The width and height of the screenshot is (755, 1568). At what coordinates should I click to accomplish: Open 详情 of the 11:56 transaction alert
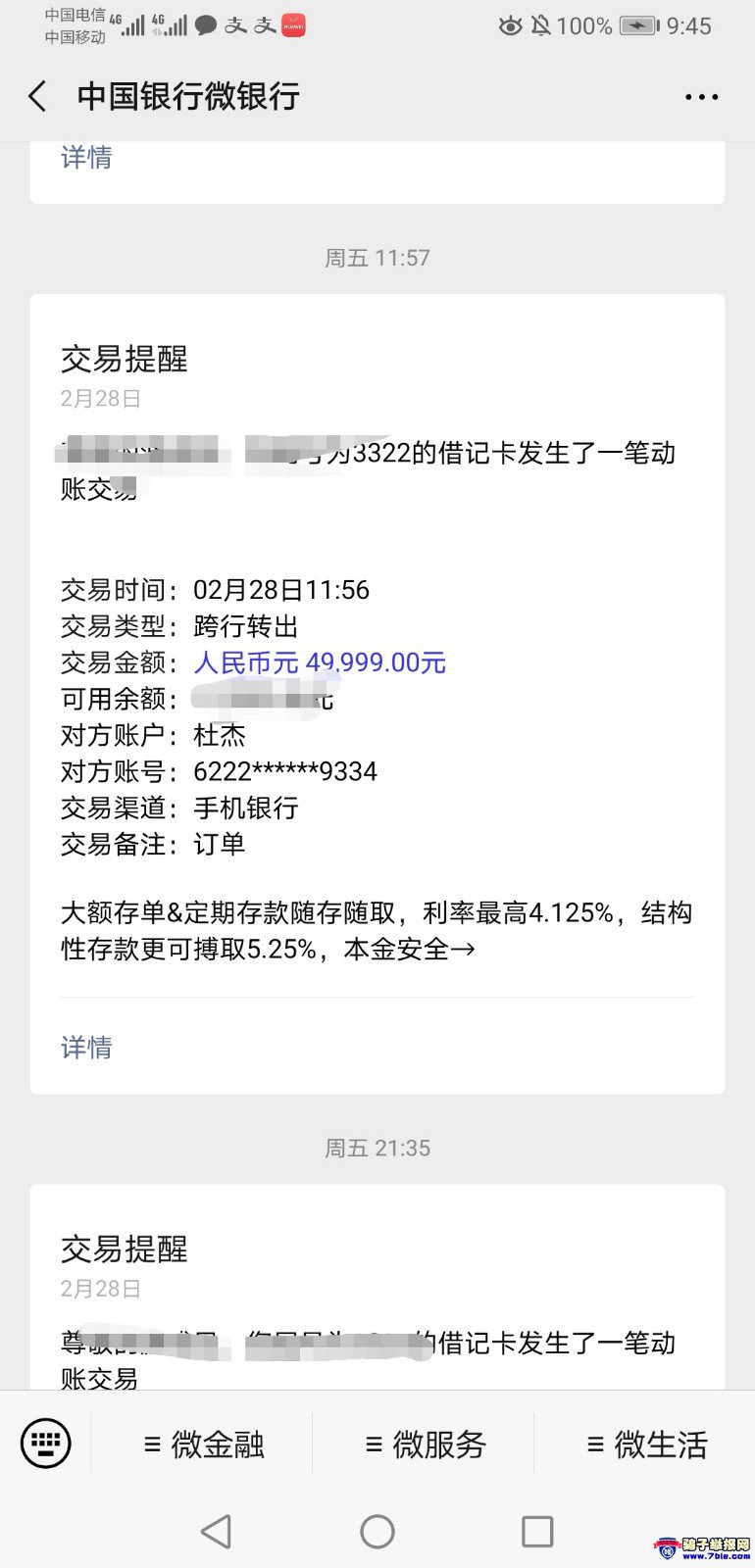[x=86, y=1047]
